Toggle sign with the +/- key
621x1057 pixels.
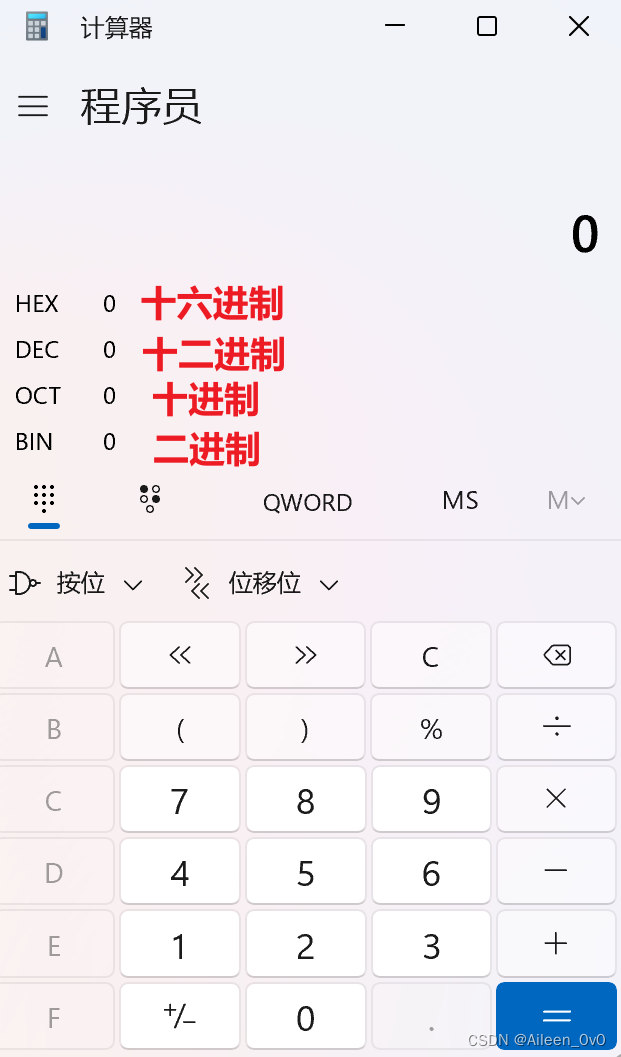[180, 1017]
